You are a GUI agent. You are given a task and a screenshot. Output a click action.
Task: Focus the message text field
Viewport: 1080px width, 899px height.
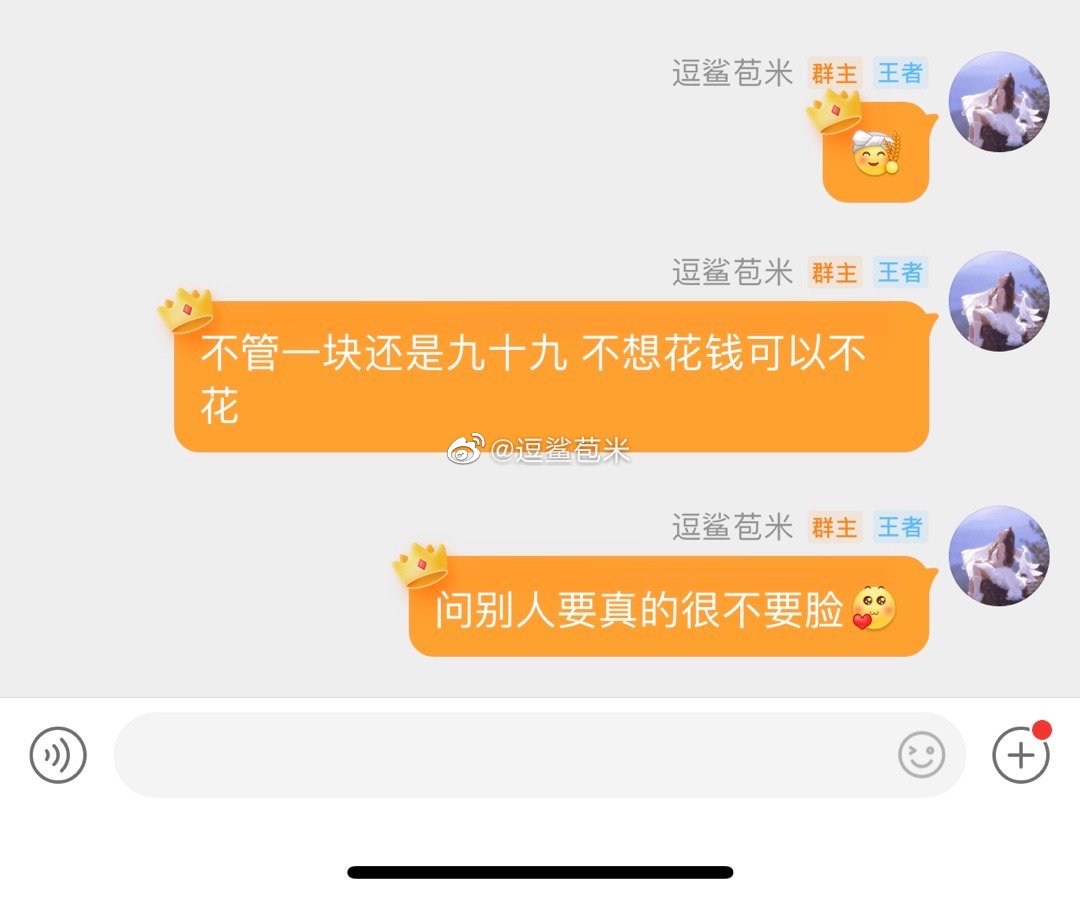(500, 755)
